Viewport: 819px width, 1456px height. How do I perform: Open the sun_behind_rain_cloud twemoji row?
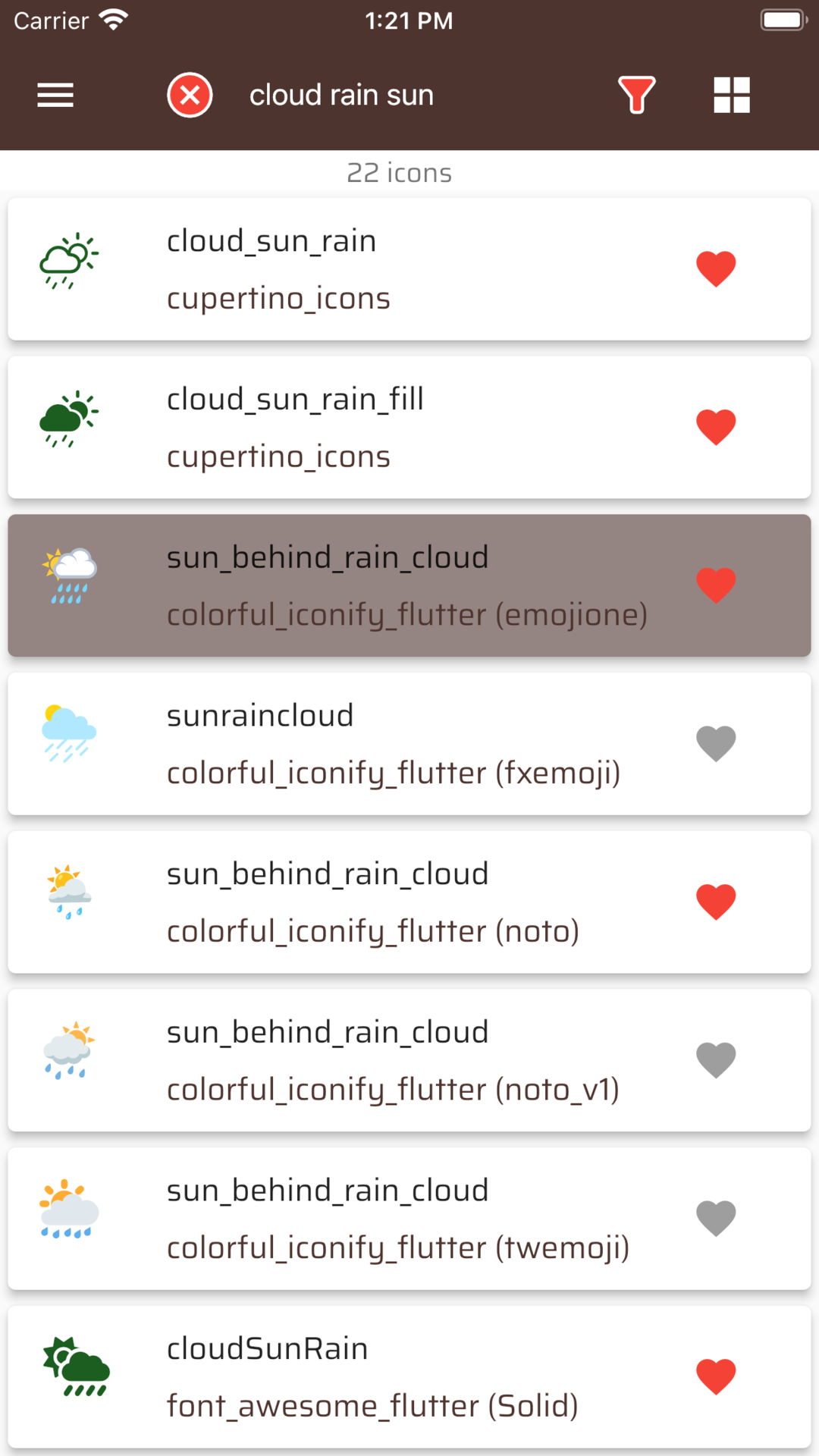click(x=409, y=1219)
